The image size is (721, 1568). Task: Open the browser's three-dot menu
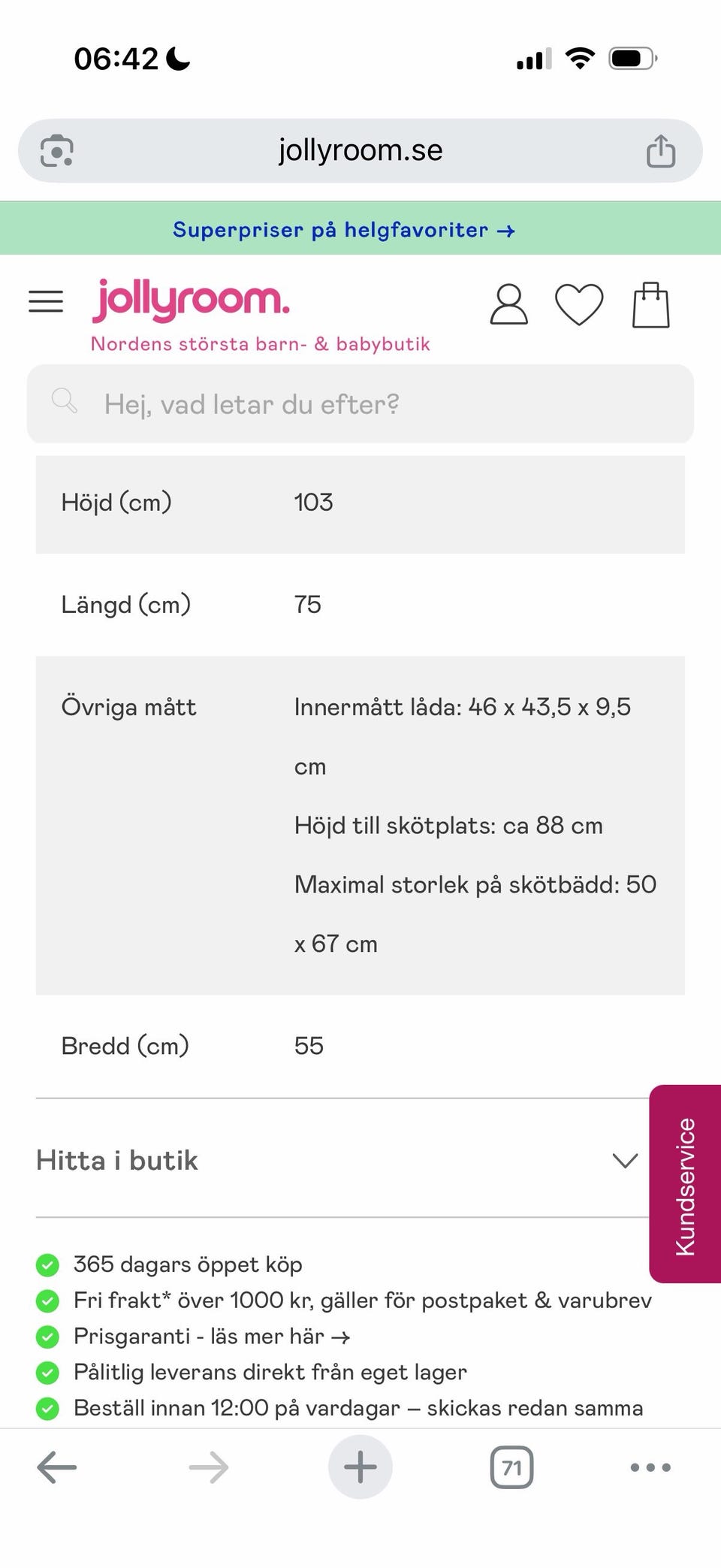(x=650, y=1467)
